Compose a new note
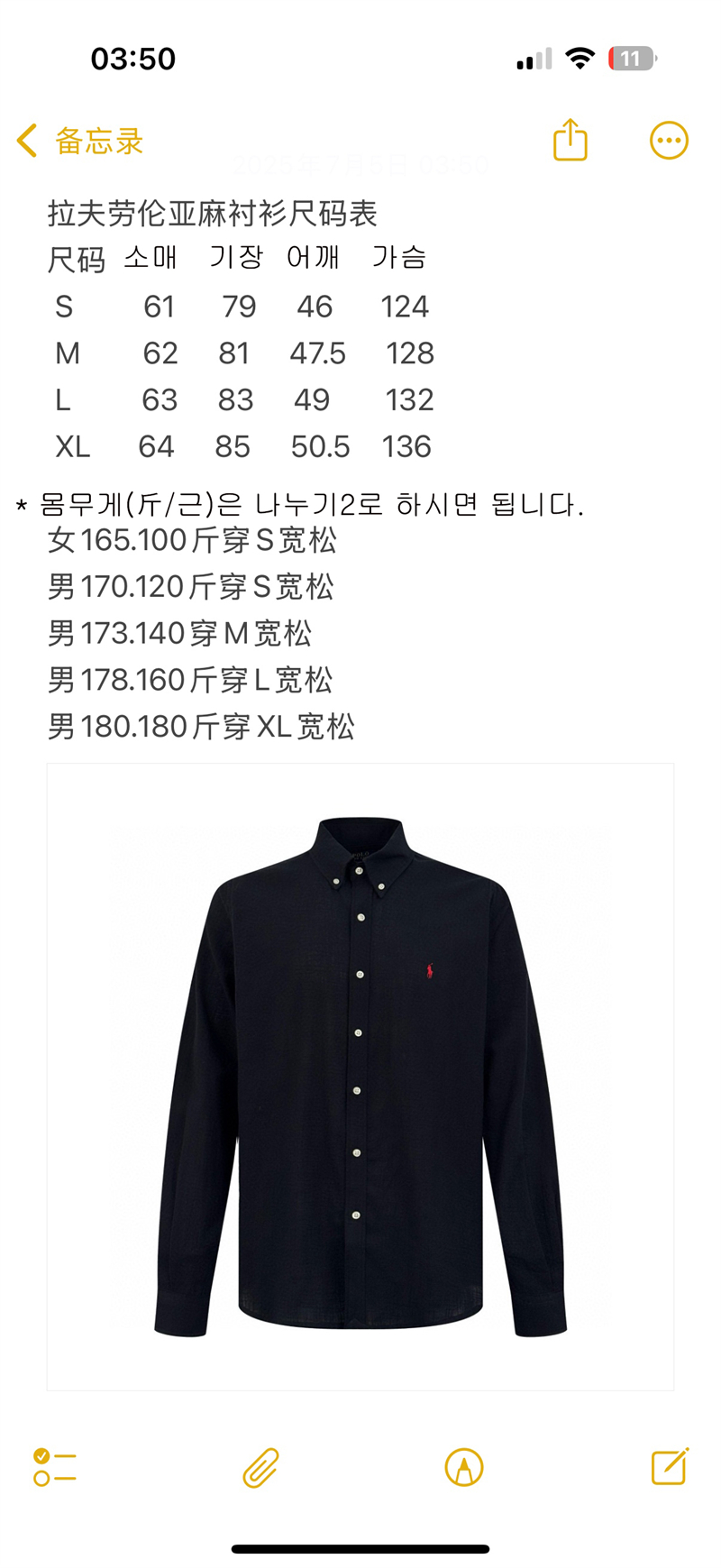721x1568 pixels. pos(670,1466)
